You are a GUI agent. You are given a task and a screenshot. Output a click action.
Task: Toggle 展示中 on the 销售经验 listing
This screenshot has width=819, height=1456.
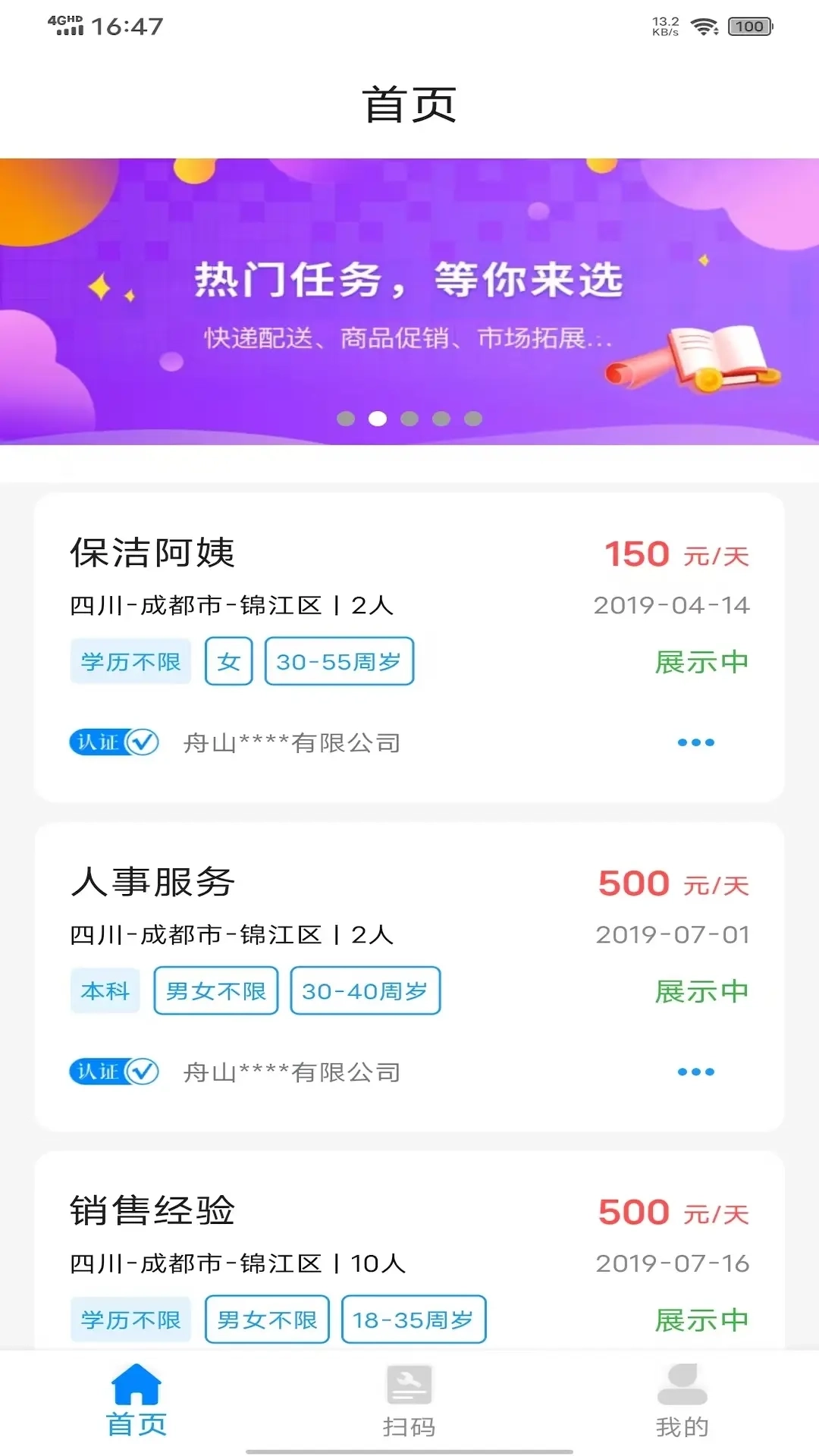point(701,1319)
